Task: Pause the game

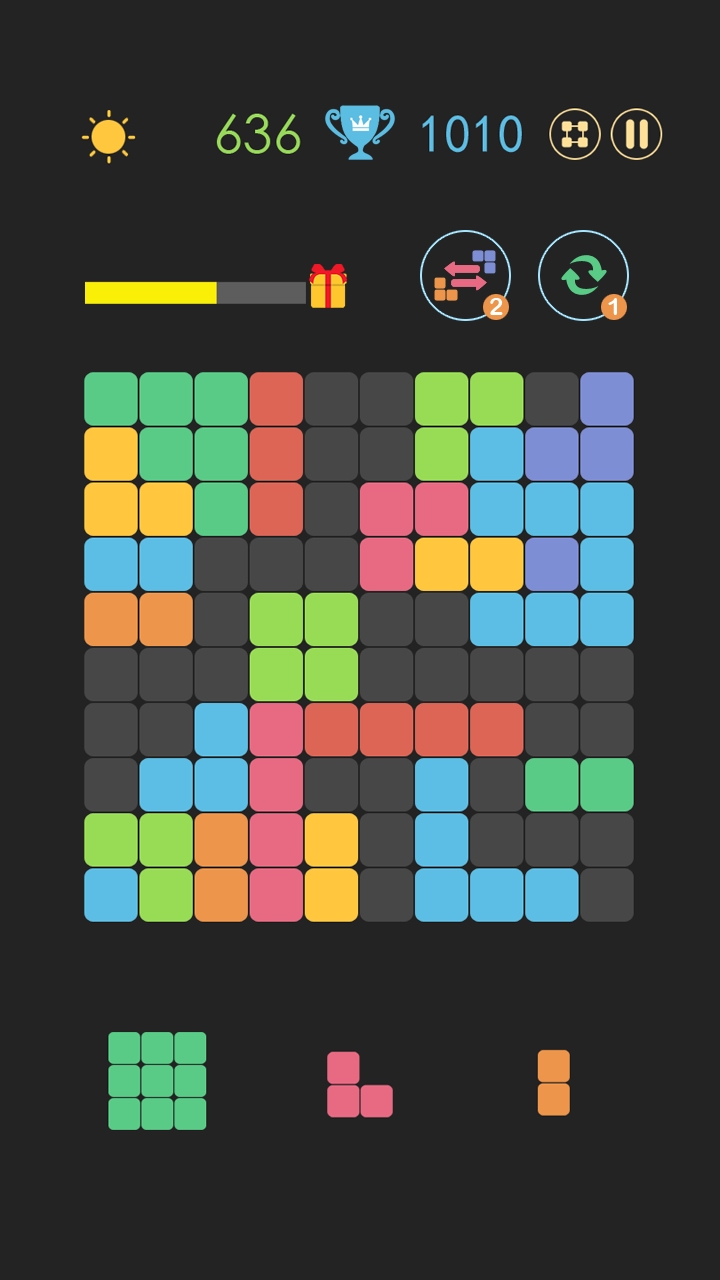Action: (x=637, y=134)
